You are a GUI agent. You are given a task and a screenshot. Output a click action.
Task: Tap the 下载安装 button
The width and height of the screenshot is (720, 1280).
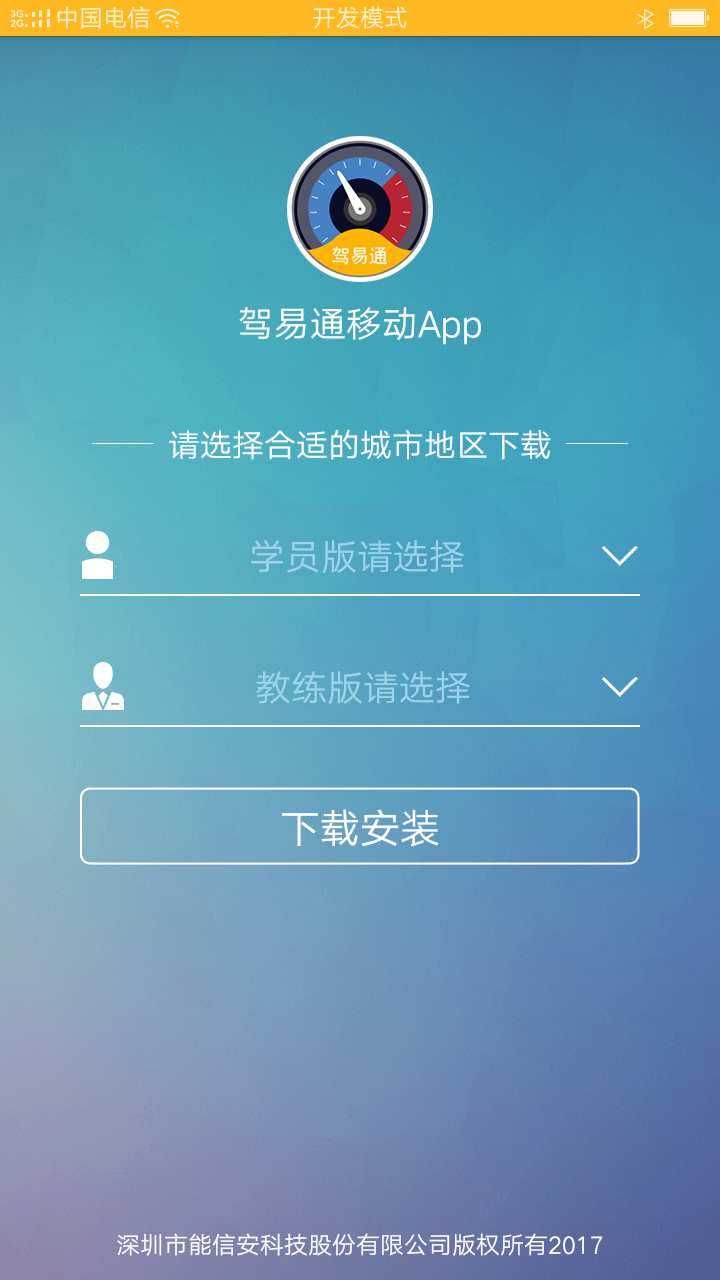(360, 826)
